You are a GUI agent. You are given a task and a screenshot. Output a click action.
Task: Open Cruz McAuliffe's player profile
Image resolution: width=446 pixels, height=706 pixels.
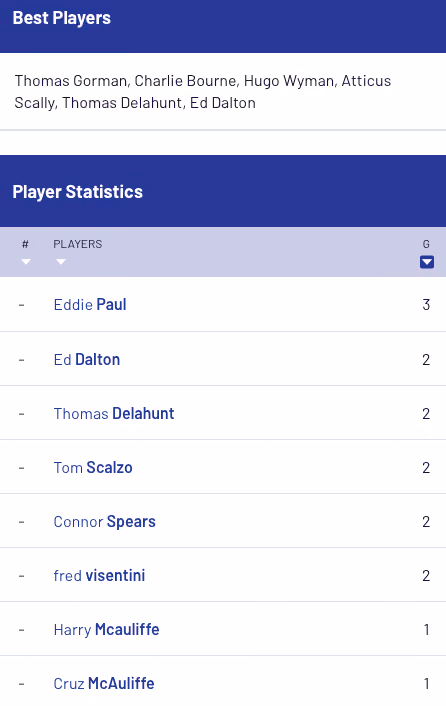click(104, 683)
